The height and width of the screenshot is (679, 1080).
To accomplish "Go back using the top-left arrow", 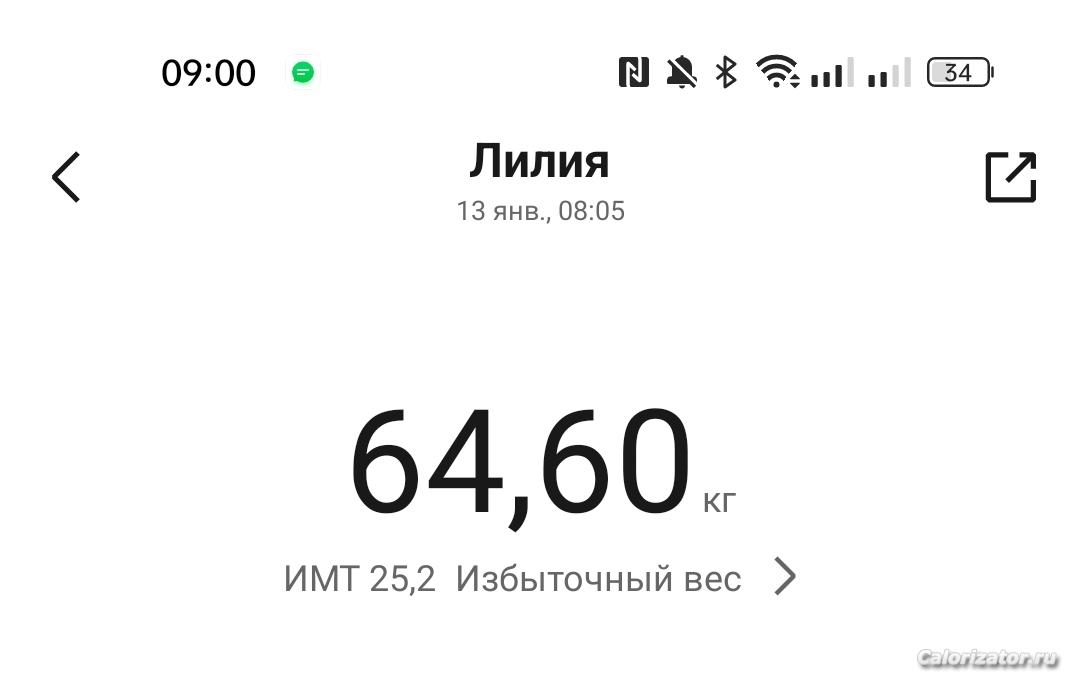I will point(66,178).
